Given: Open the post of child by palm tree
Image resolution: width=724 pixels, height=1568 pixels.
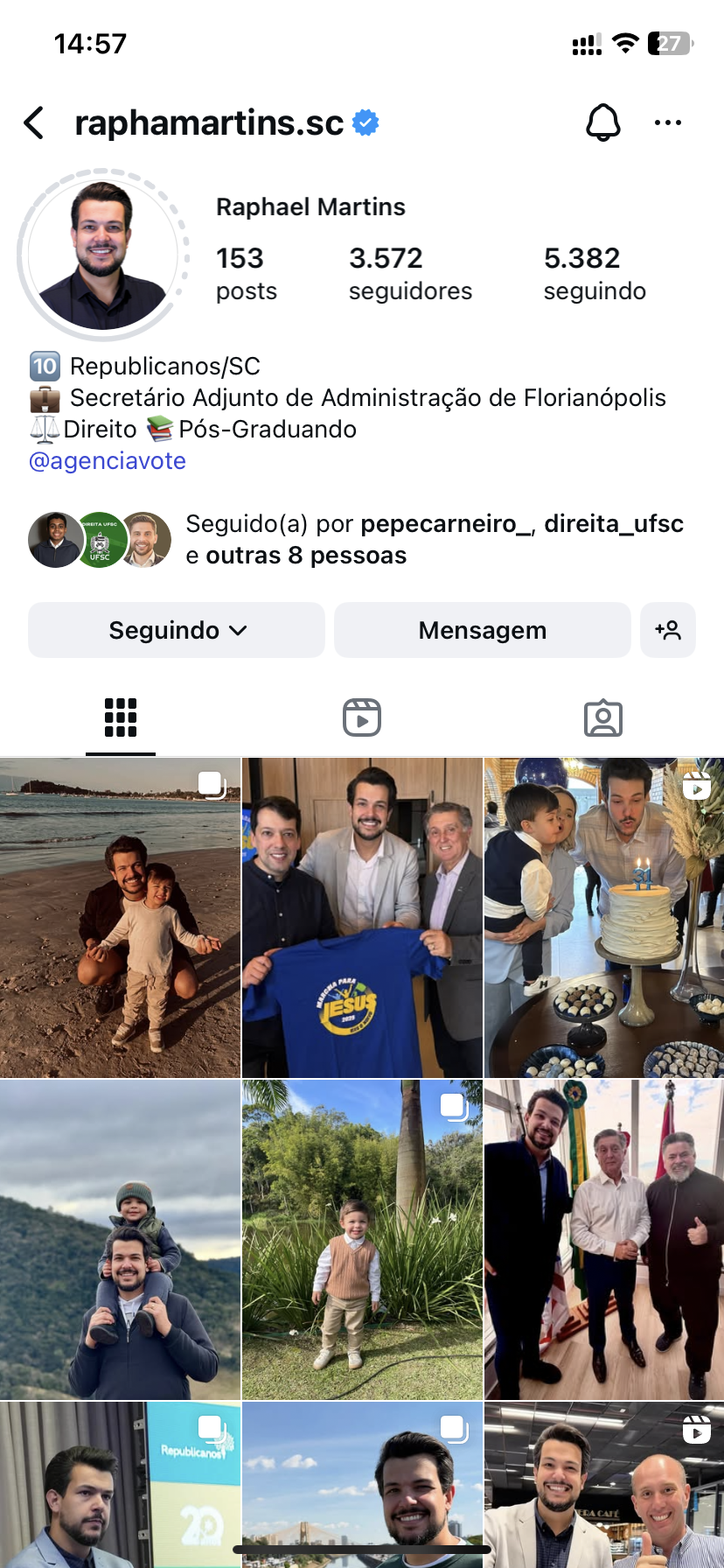Looking at the screenshot, I should 362,1239.
